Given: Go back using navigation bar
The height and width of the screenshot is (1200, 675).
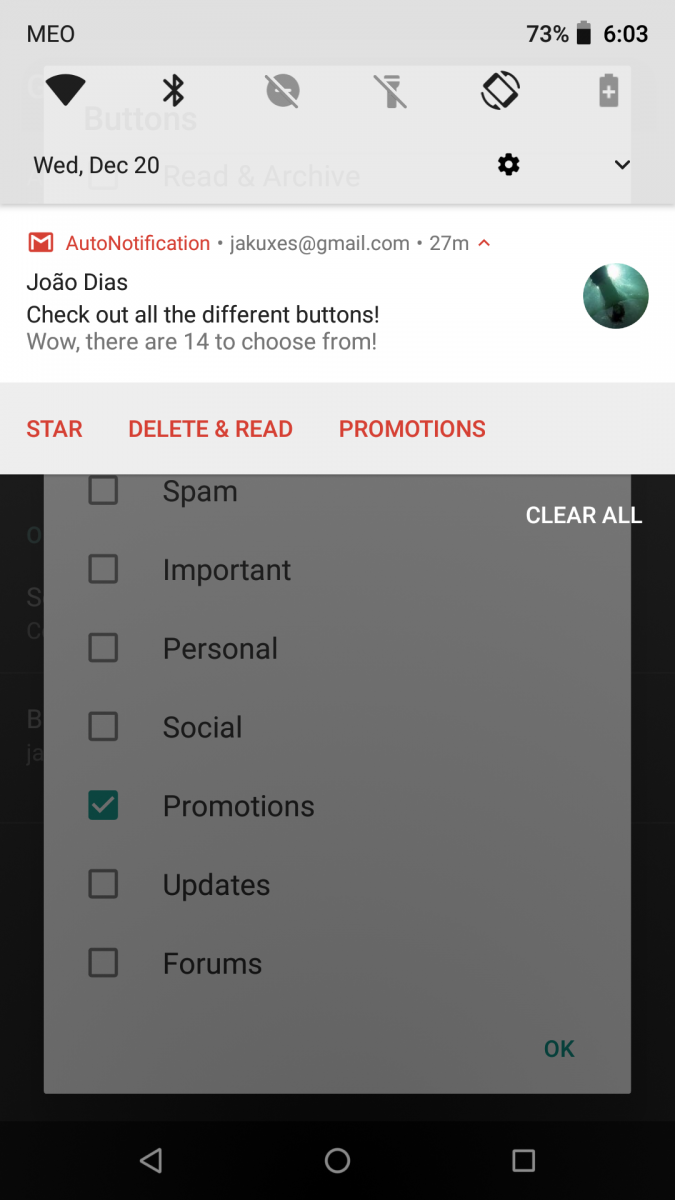Looking at the screenshot, I should [x=151, y=1160].
